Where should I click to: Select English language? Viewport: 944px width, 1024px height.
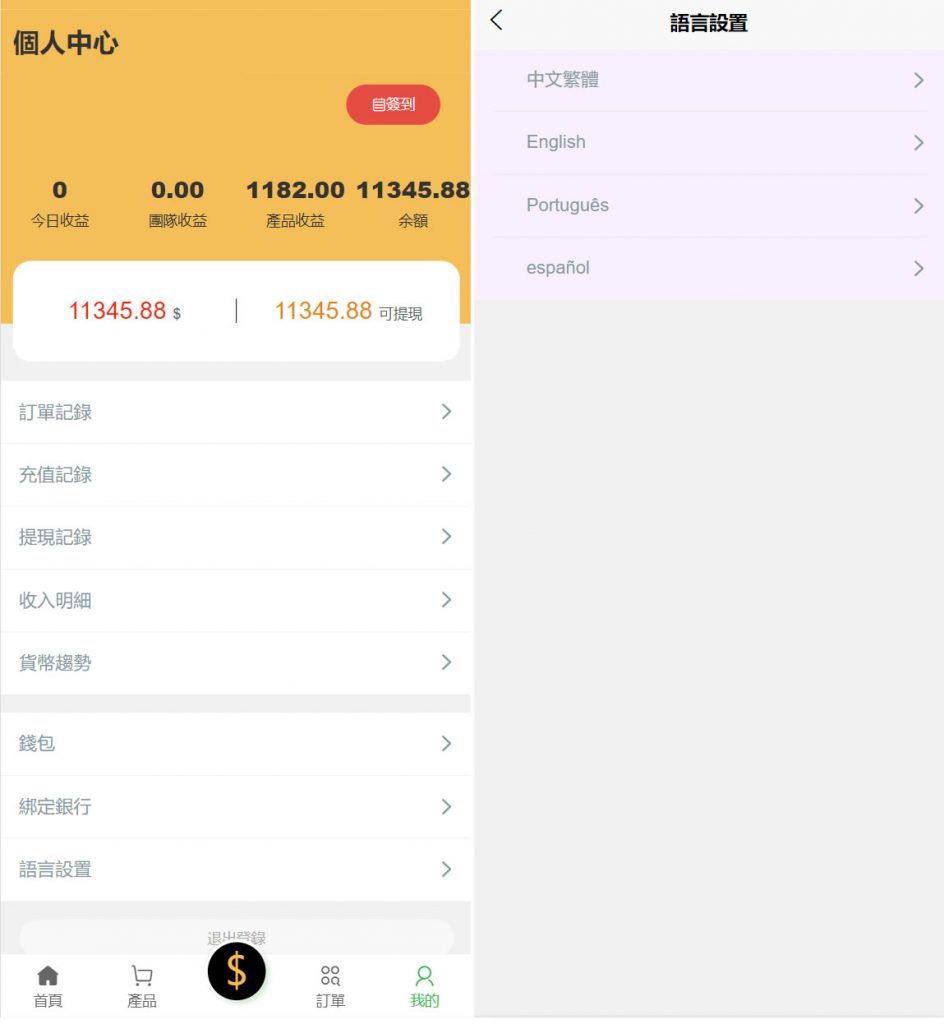click(x=708, y=142)
